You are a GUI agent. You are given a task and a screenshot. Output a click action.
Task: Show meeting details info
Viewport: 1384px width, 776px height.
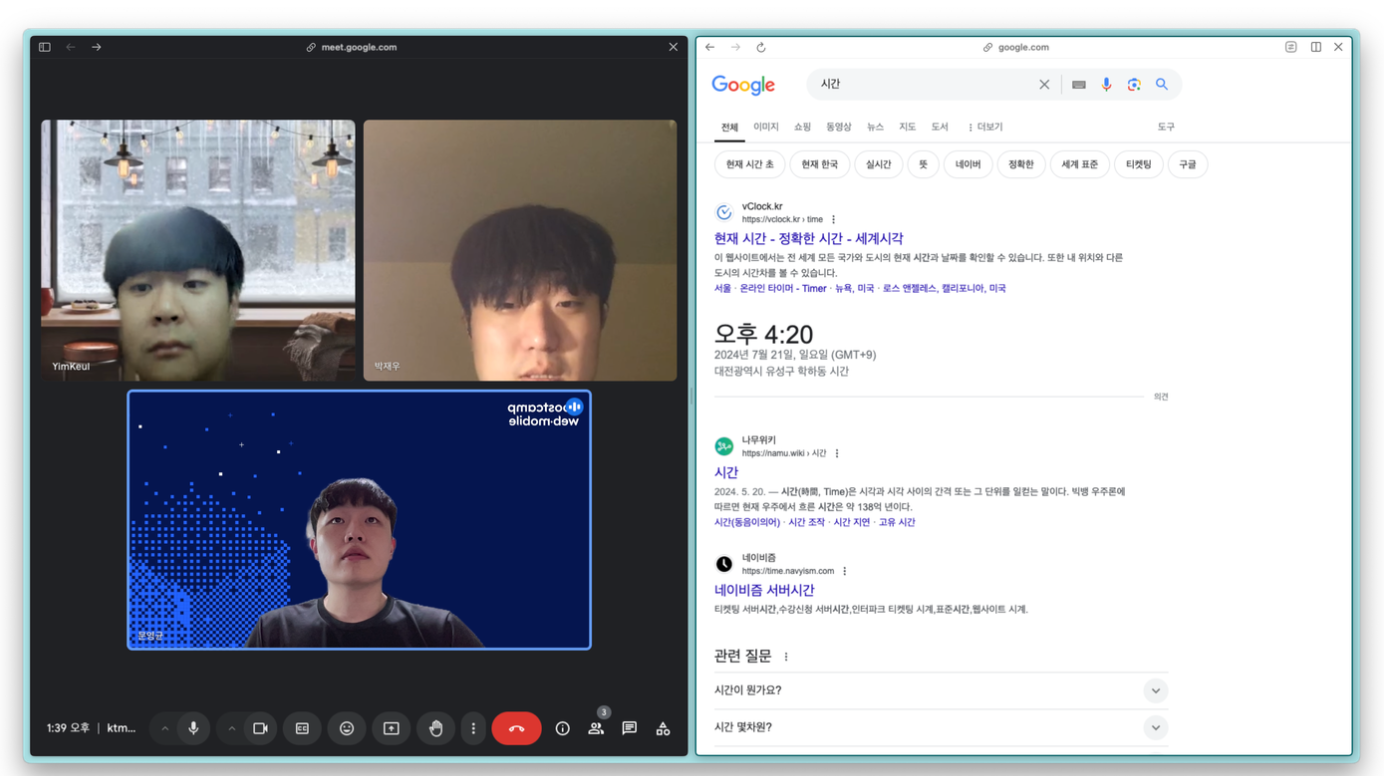[562, 728]
